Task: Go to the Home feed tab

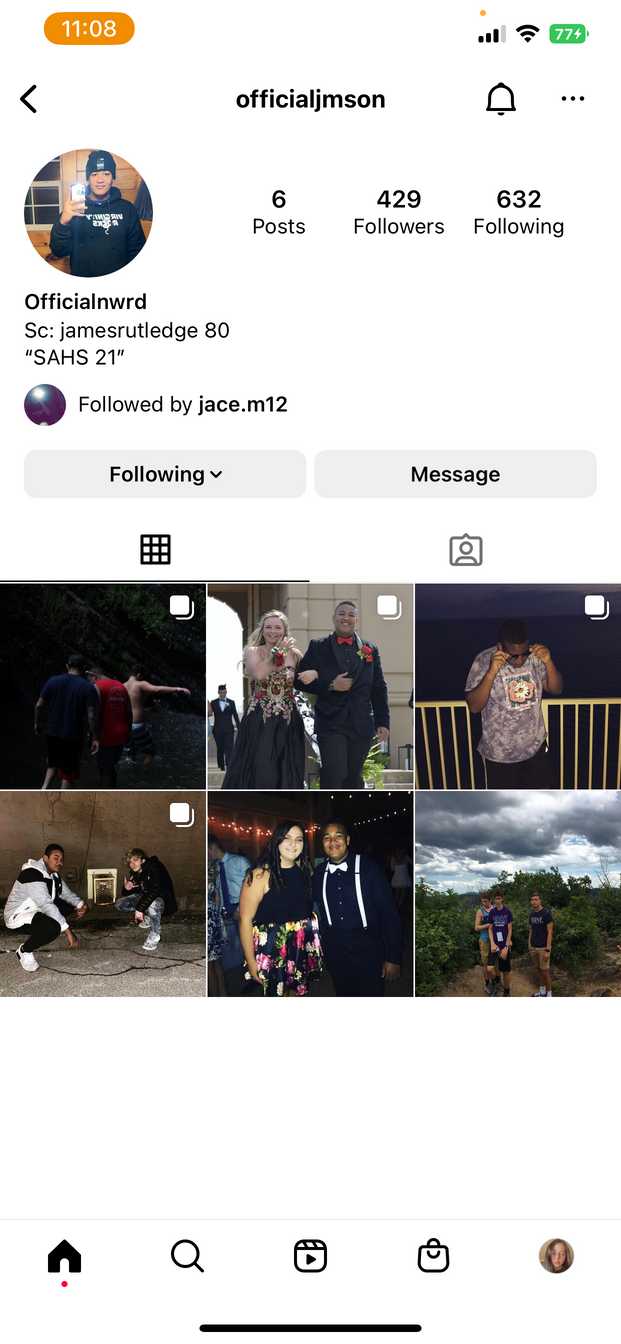Action: [x=65, y=1255]
